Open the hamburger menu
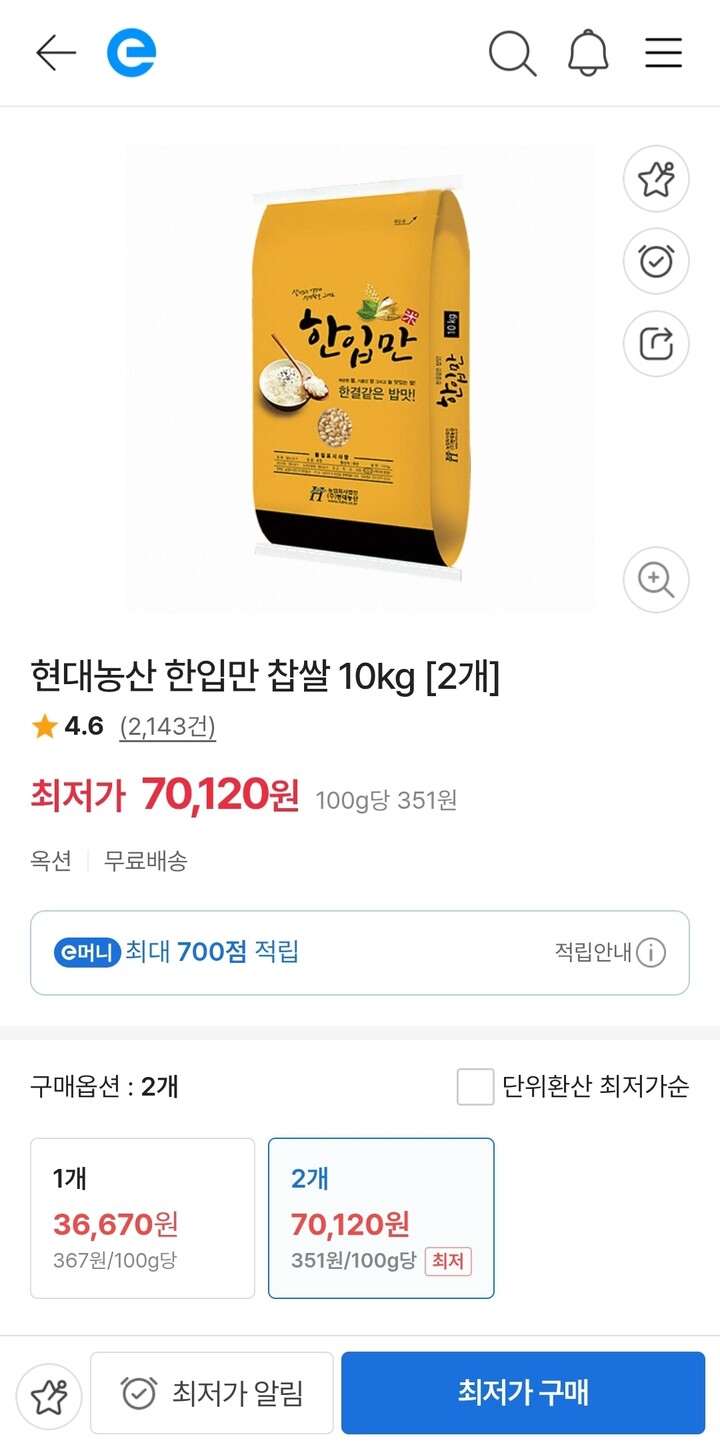Image resolution: width=720 pixels, height=1449 pixels. click(x=663, y=53)
